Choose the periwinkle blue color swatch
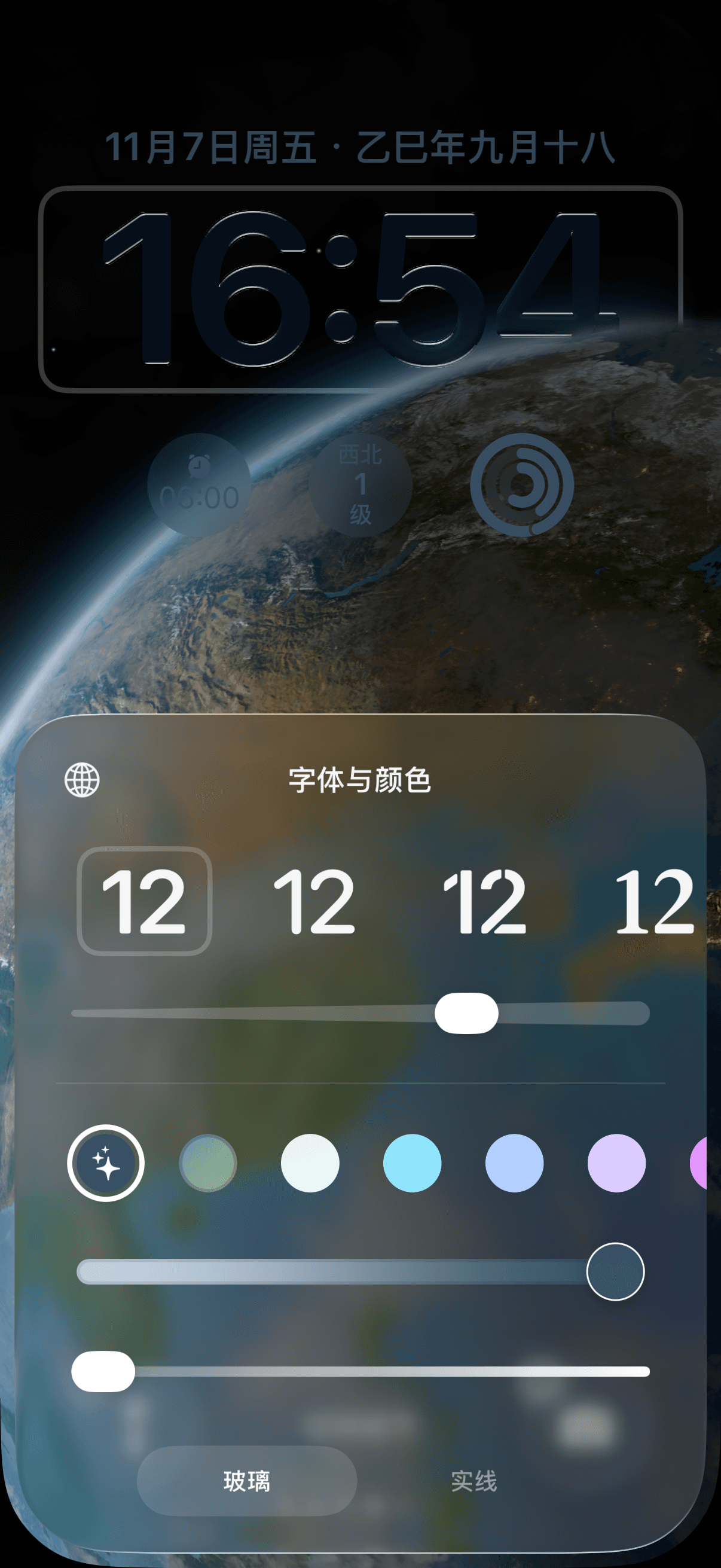 514,1163
